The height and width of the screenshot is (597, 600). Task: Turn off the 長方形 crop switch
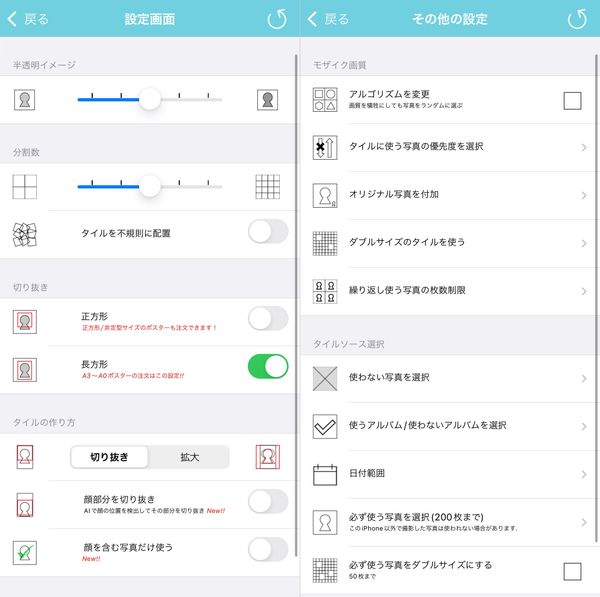(268, 366)
